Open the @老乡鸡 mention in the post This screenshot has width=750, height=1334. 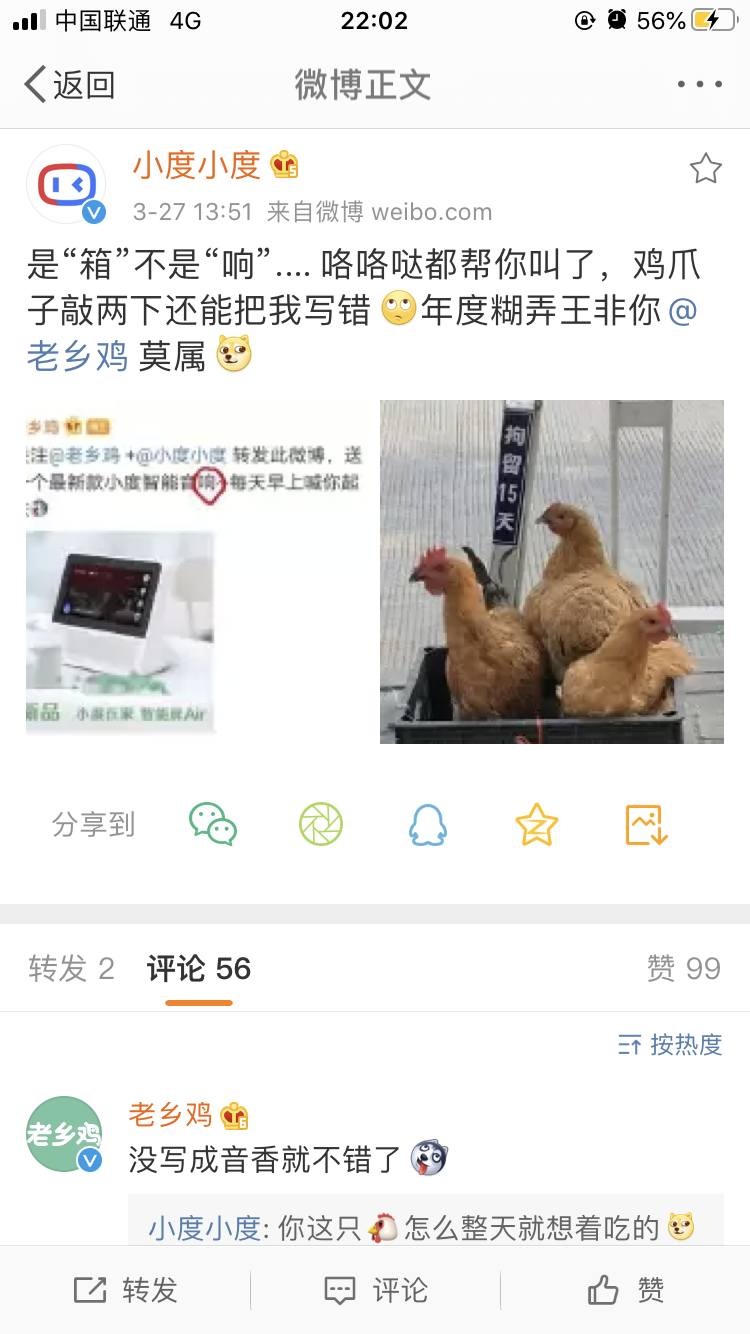(x=78, y=356)
